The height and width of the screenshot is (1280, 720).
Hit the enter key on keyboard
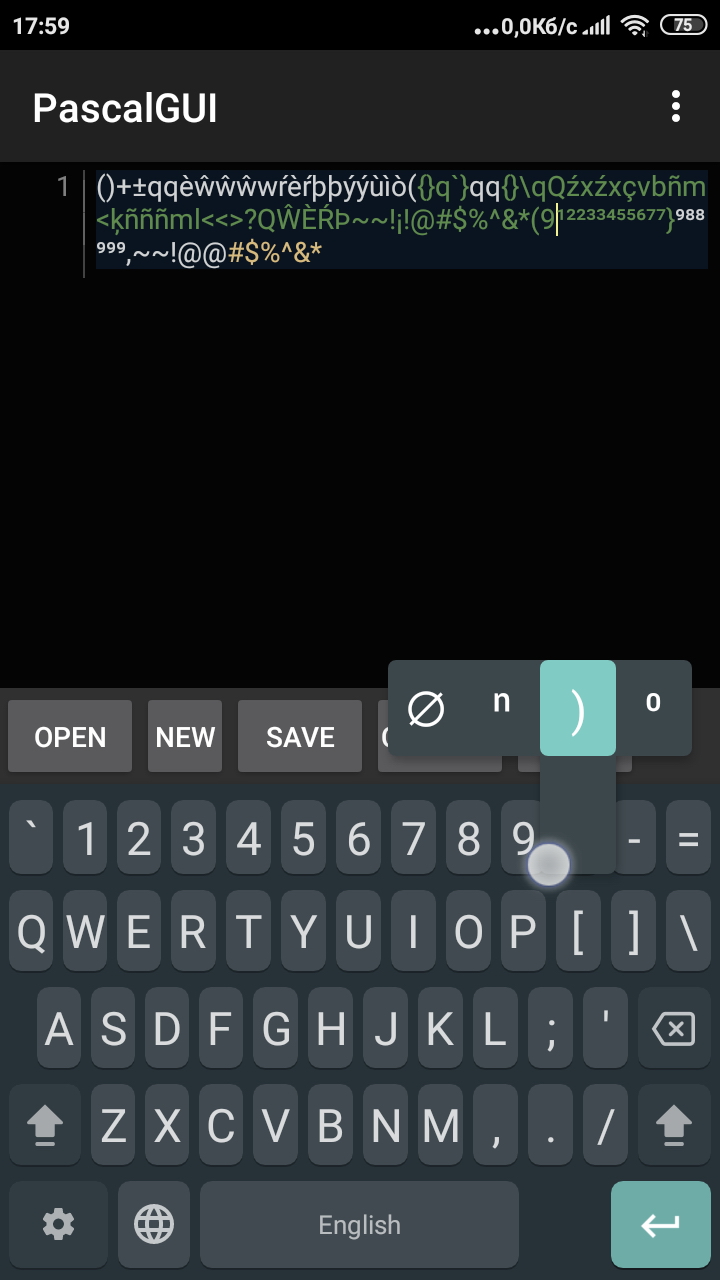point(660,1224)
